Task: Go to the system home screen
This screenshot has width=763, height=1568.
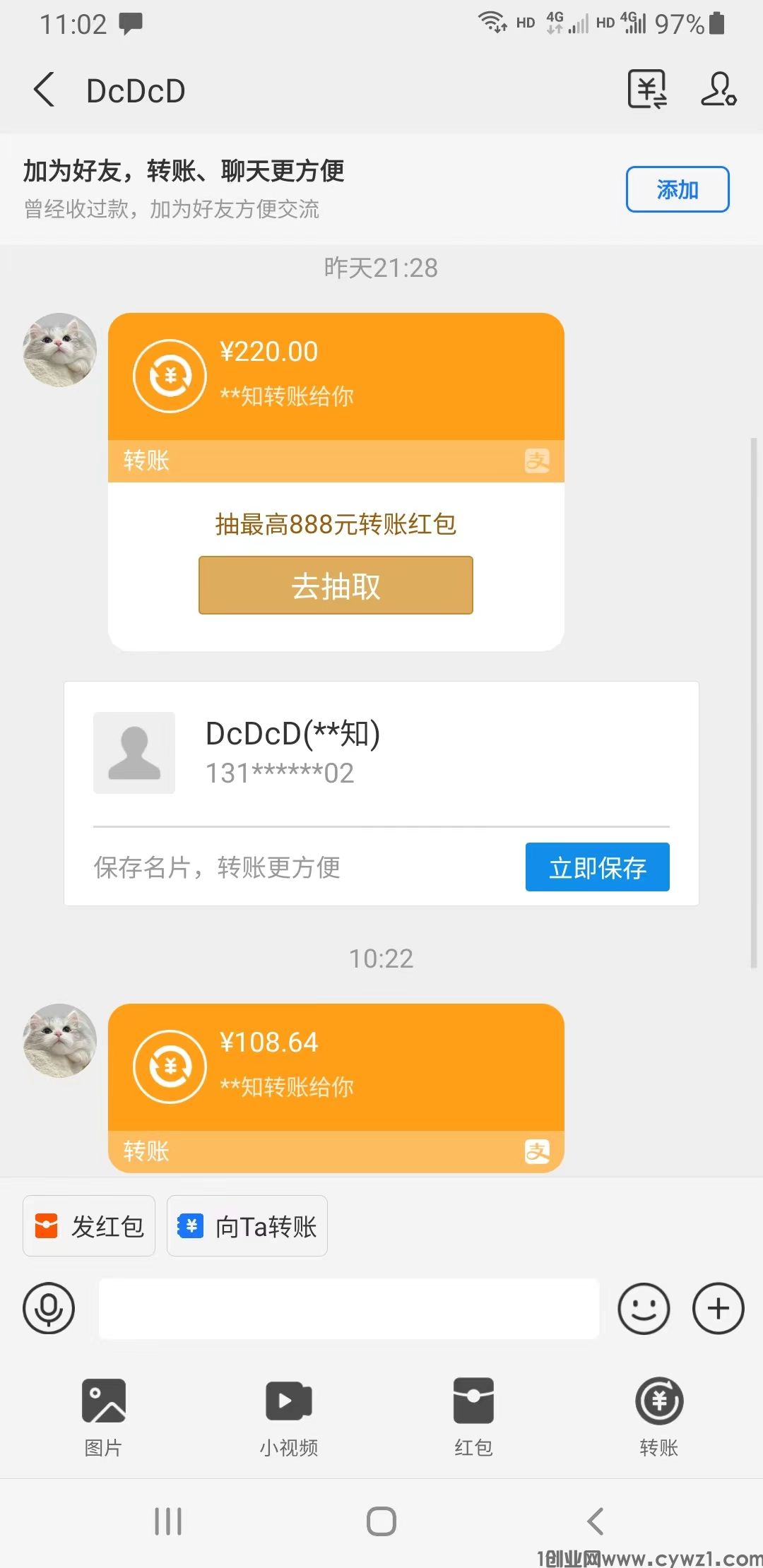Action: (x=381, y=1521)
